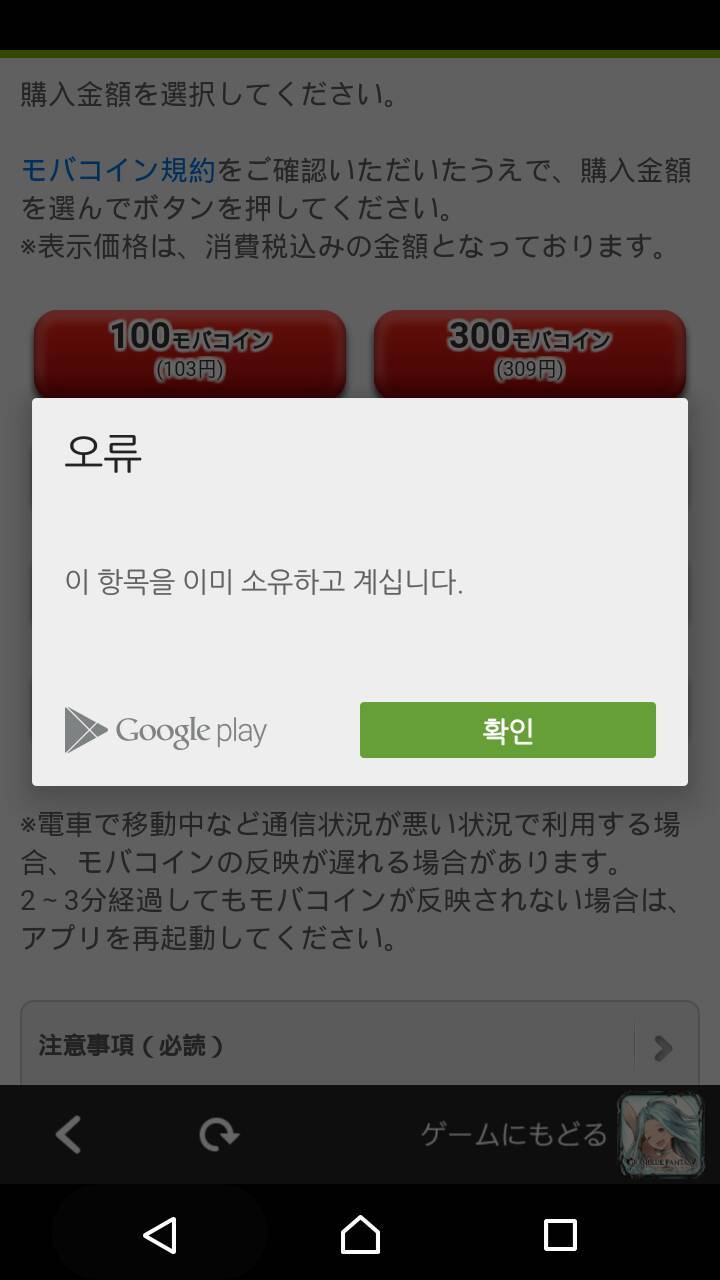The width and height of the screenshot is (720, 1280).
Task: Tap the Android recent apps square button
Action: pyautogui.click(x=562, y=1237)
